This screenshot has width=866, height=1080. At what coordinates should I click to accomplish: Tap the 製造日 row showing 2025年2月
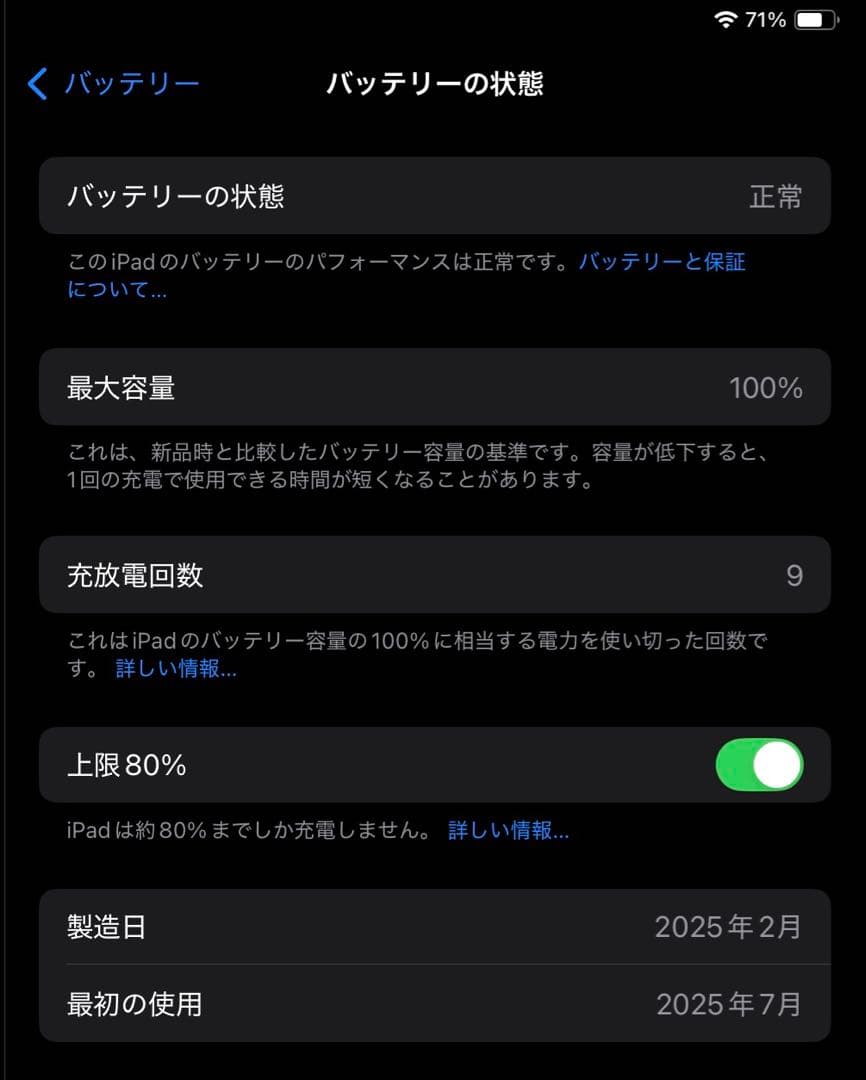click(x=433, y=927)
